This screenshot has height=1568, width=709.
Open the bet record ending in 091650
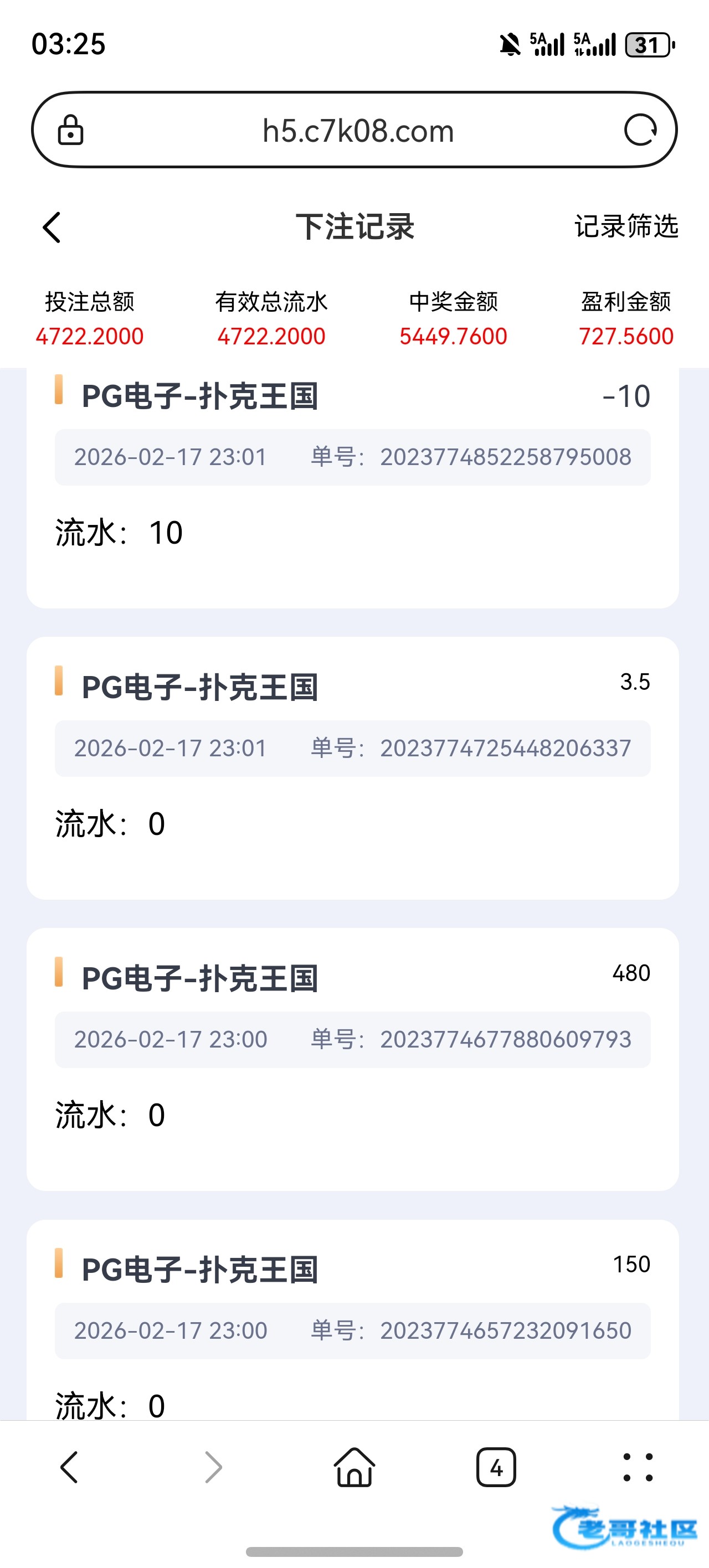(x=352, y=1327)
